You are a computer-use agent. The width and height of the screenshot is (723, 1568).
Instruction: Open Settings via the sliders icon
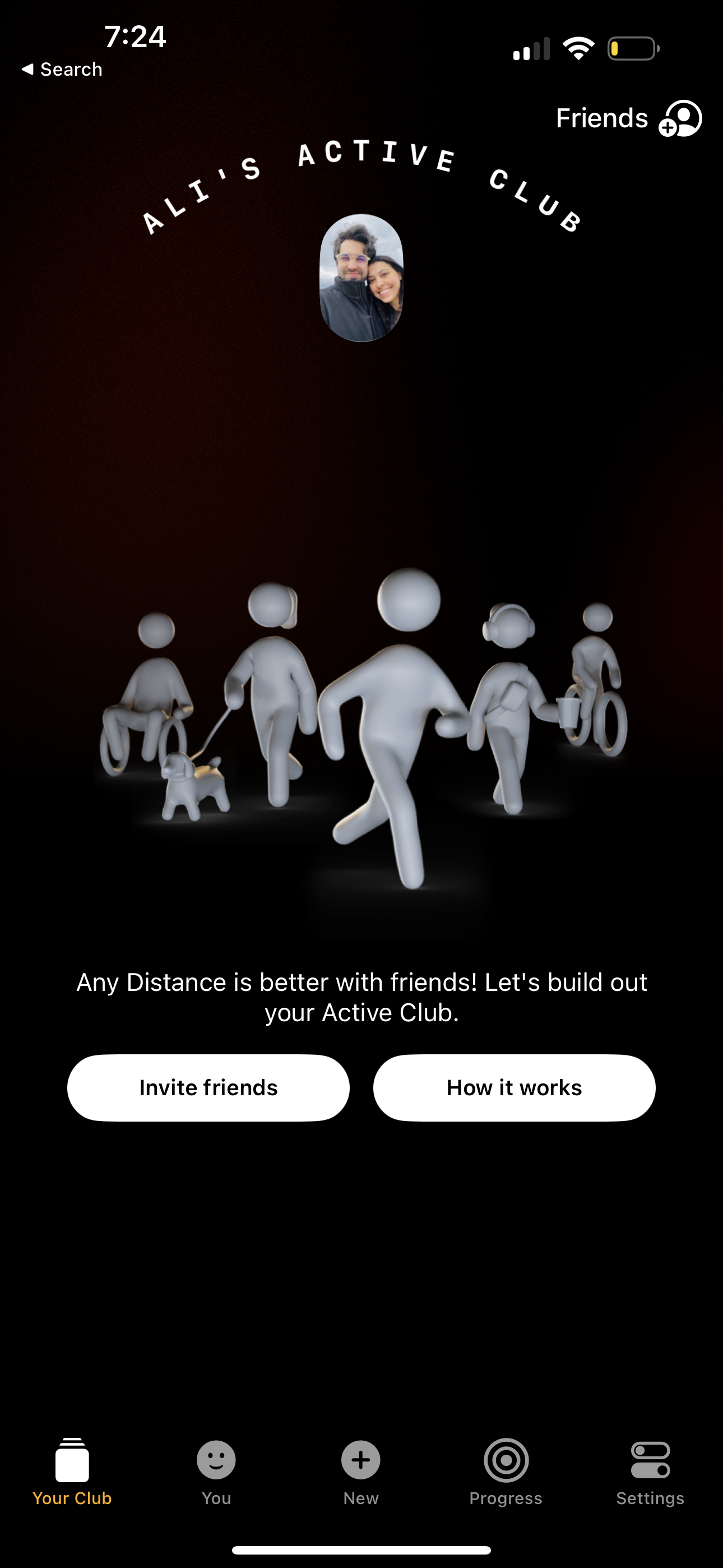coord(650,1460)
